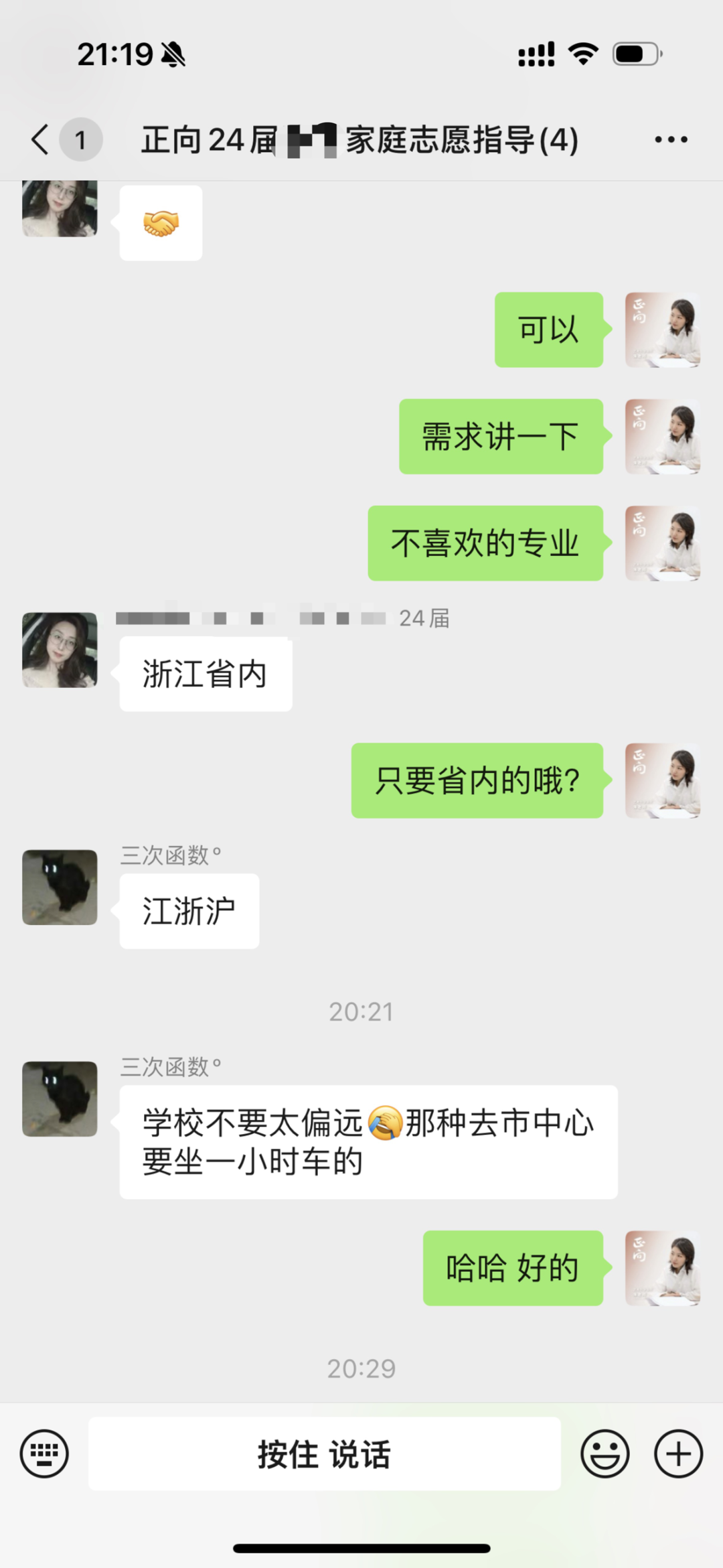Image resolution: width=723 pixels, height=1568 pixels.
Task: Go back to the chat list
Action: [40, 139]
